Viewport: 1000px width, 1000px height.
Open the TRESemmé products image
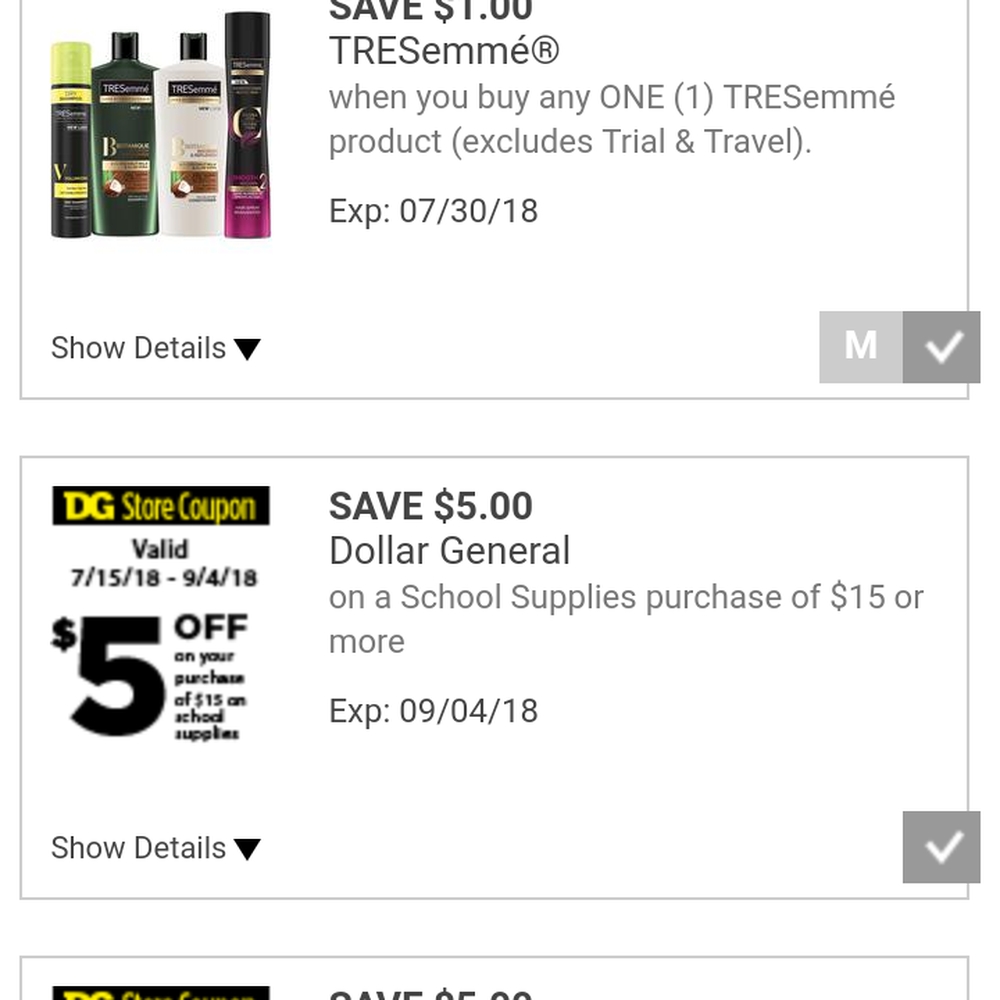pos(161,125)
